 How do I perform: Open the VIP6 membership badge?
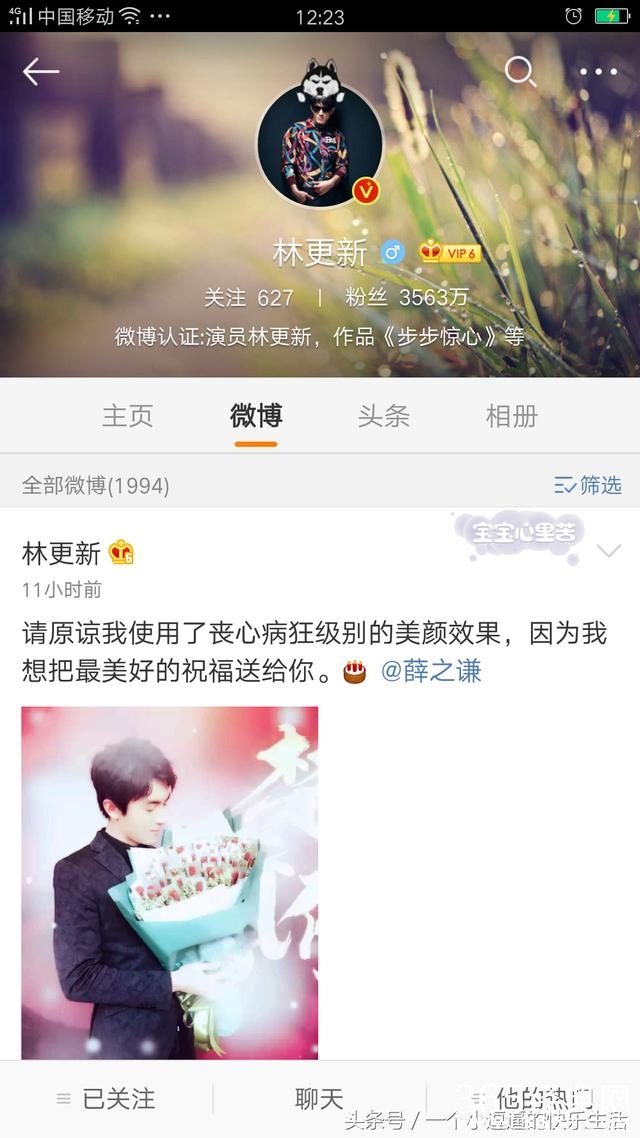[x=451, y=253]
